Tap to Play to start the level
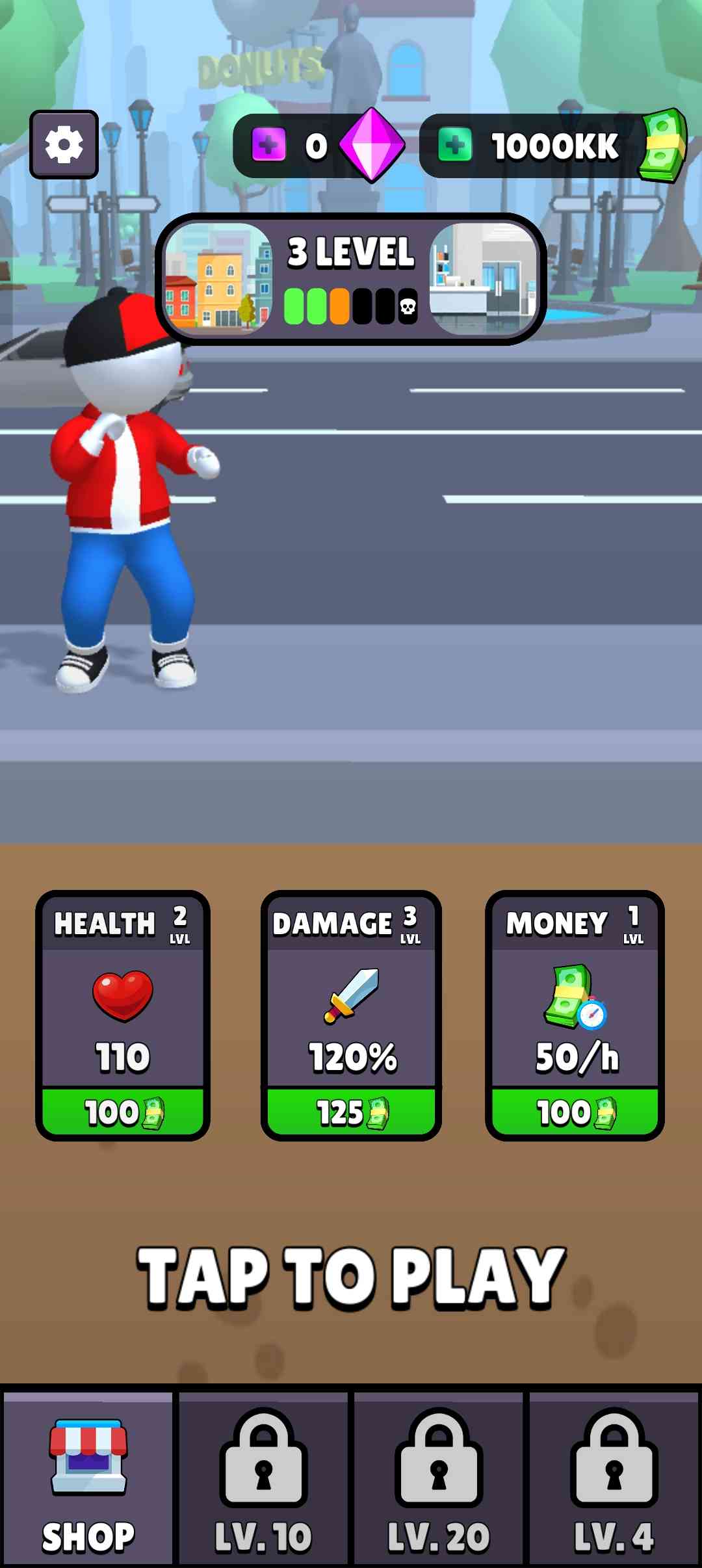This screenshot has height=1568, width=702. coord(351,1277)
